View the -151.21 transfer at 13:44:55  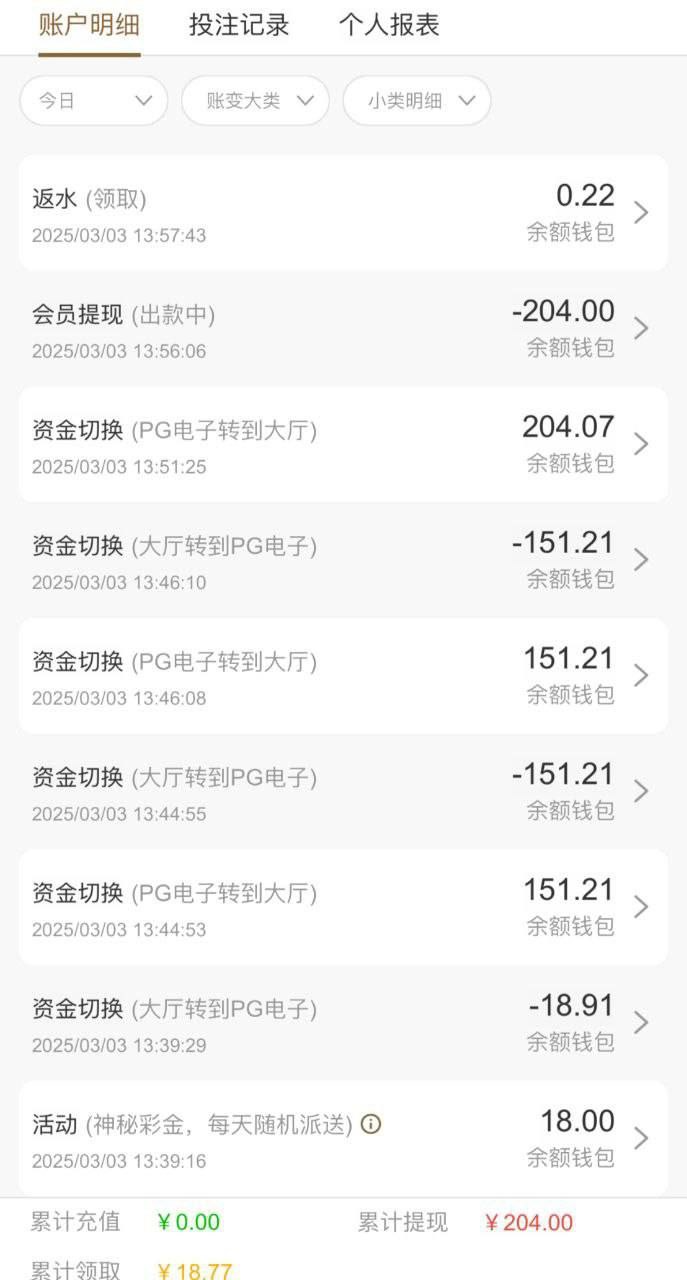coord(343,791)
